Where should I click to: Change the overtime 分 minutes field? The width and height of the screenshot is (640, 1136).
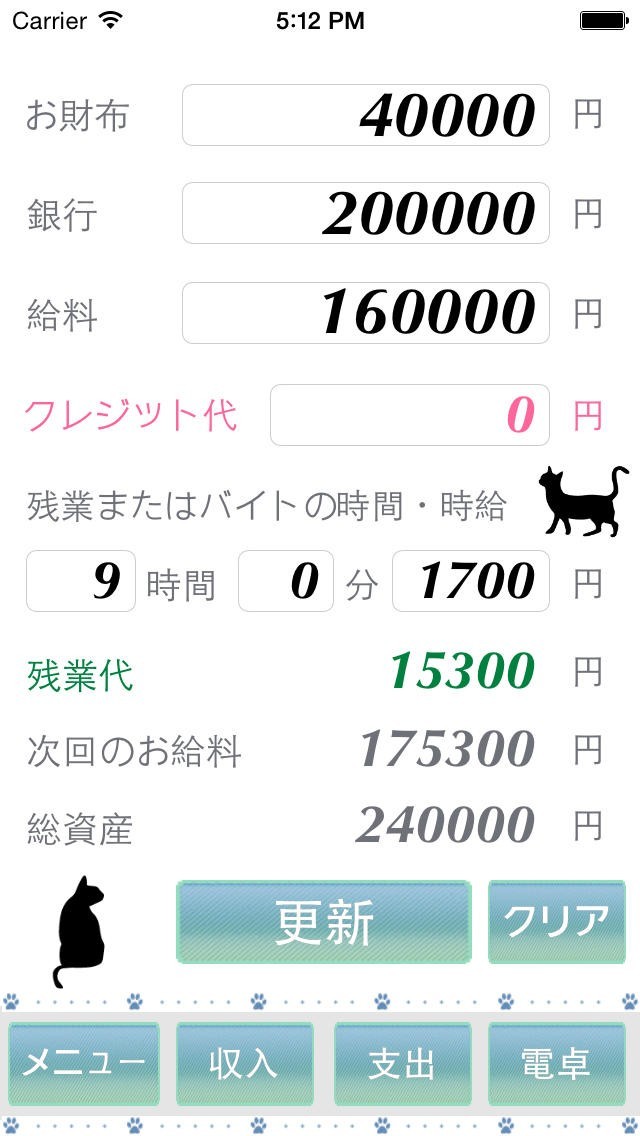click(286, 581)
